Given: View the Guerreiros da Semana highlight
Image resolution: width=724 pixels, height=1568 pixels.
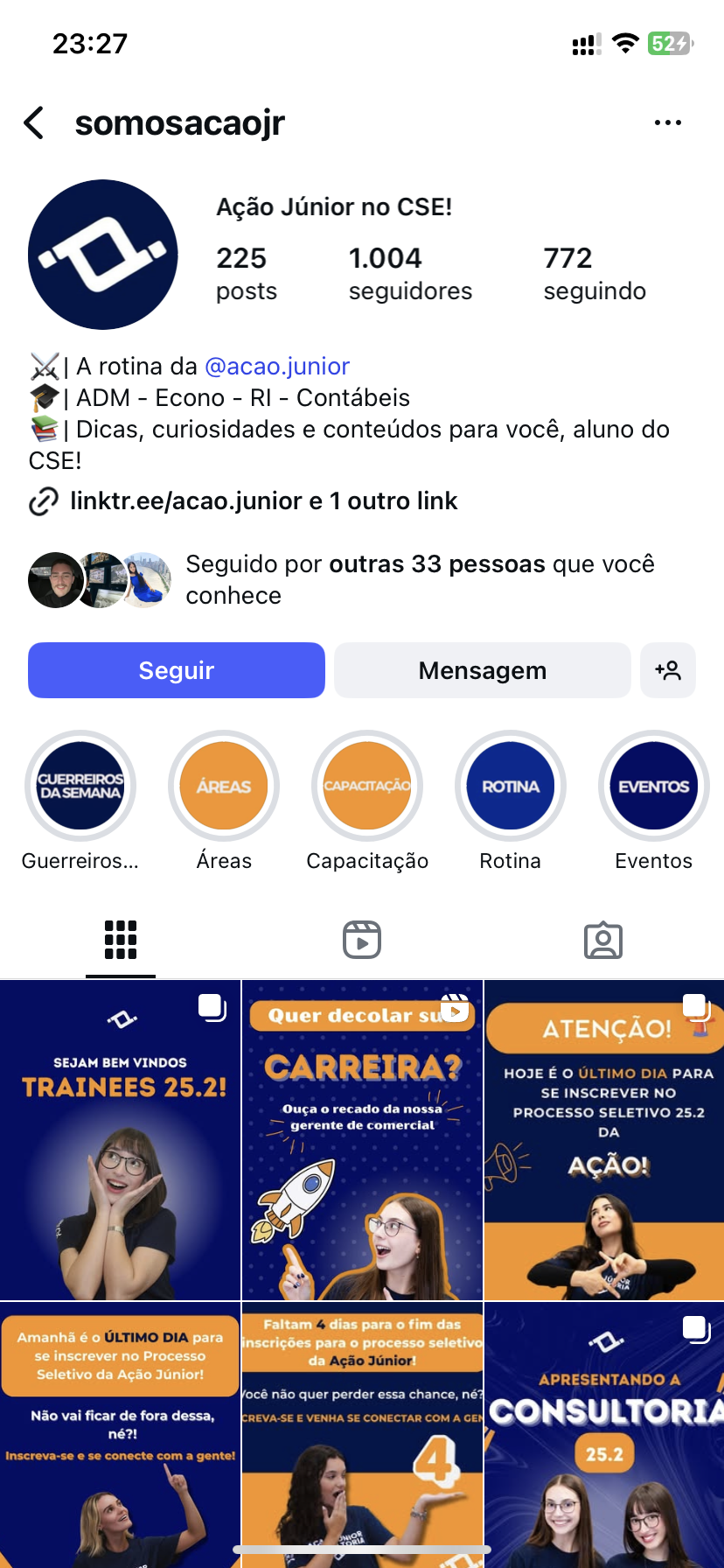Looking at the screenshot, I should pos(80,786).
